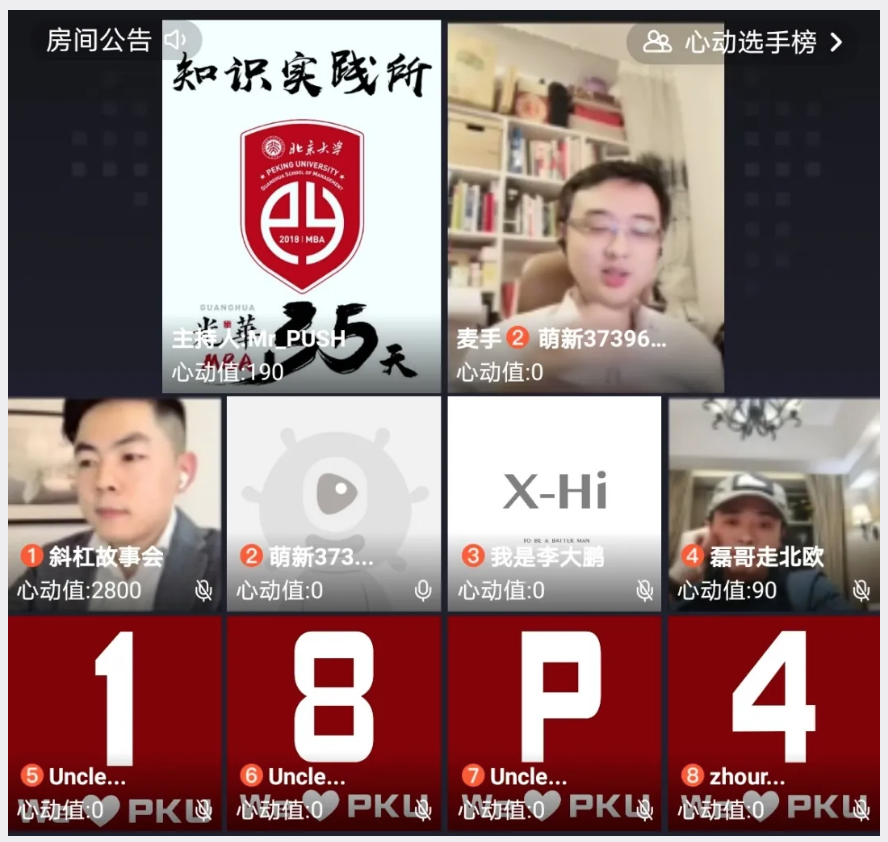
Task: Open host Mr_PUSH's seat tile
Action: 301,207
